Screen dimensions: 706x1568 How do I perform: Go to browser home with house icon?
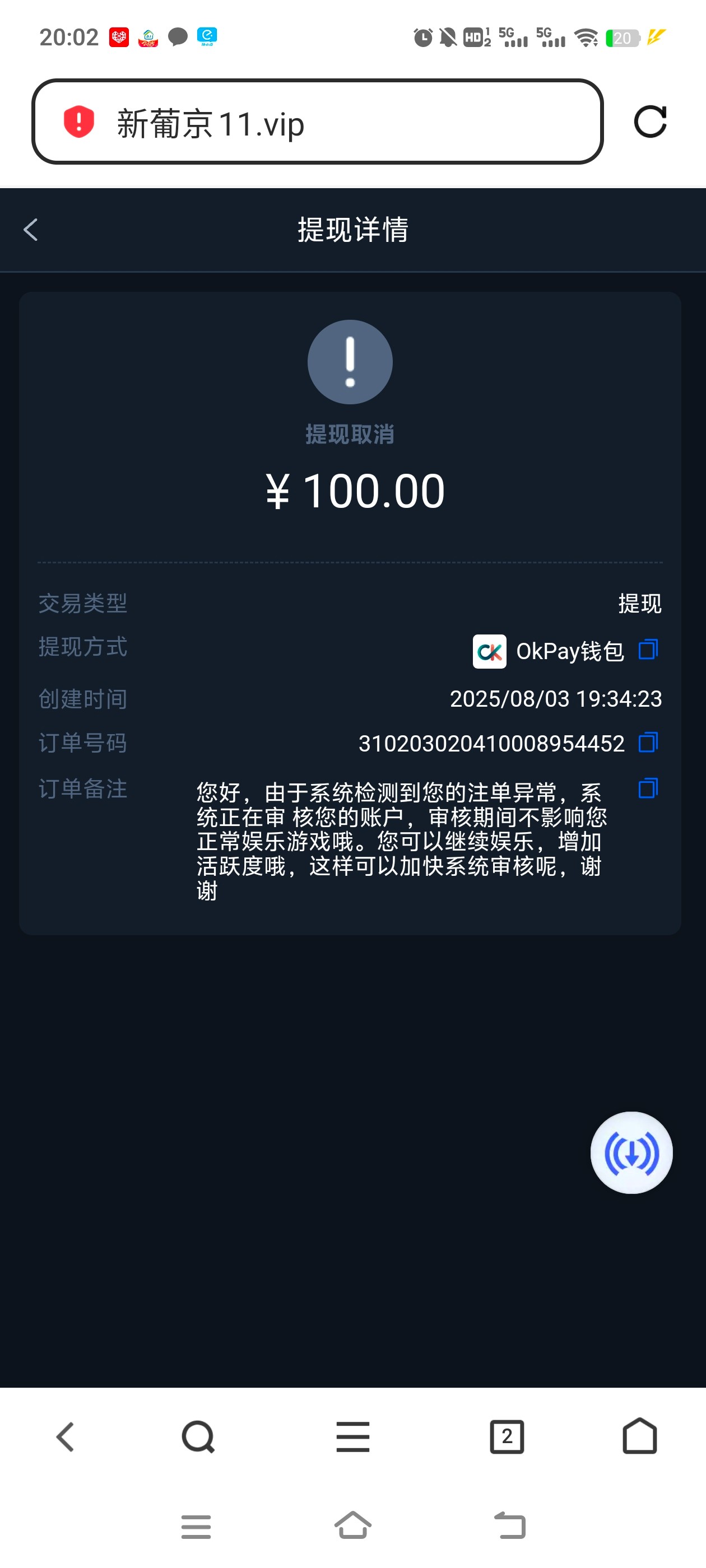point(639,1436)
